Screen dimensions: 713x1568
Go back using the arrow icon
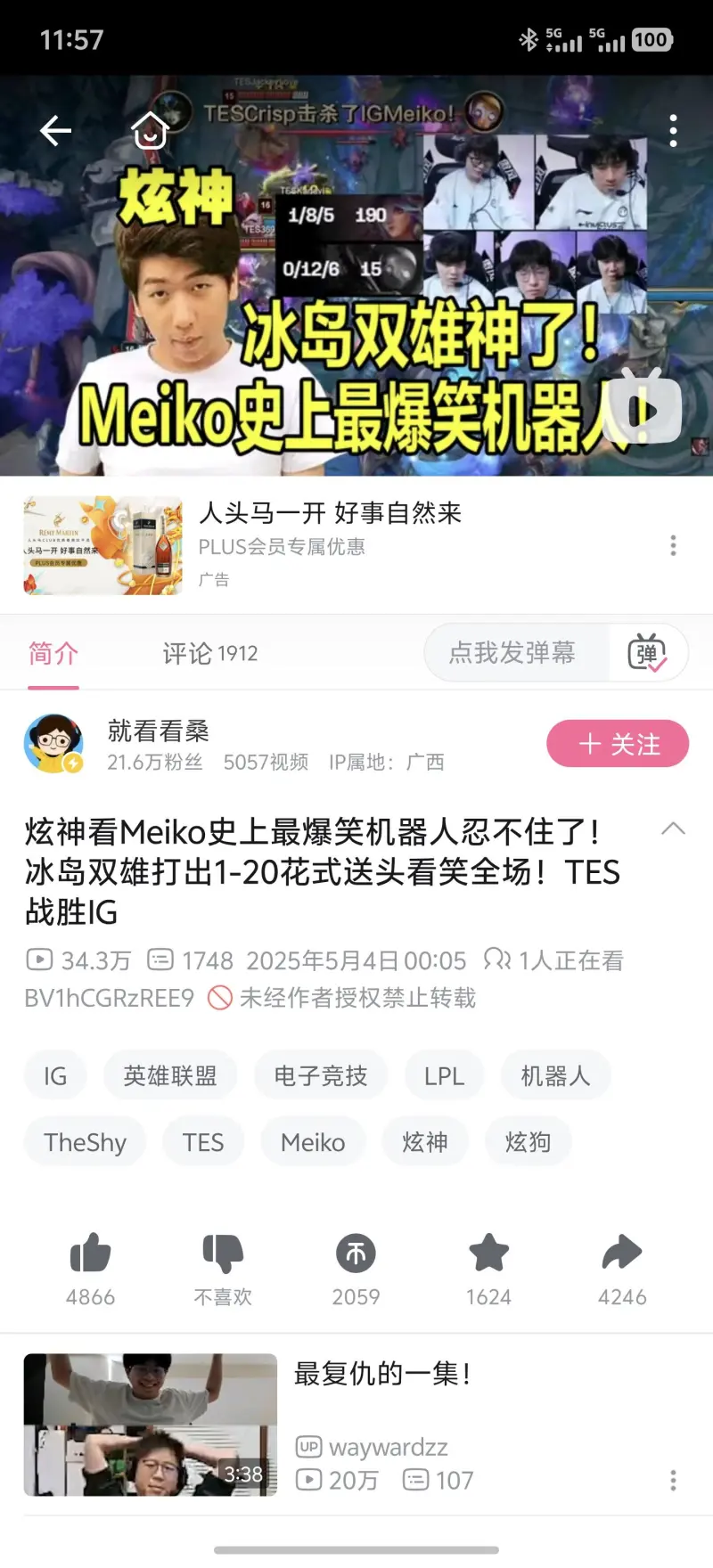coord(55,131)
